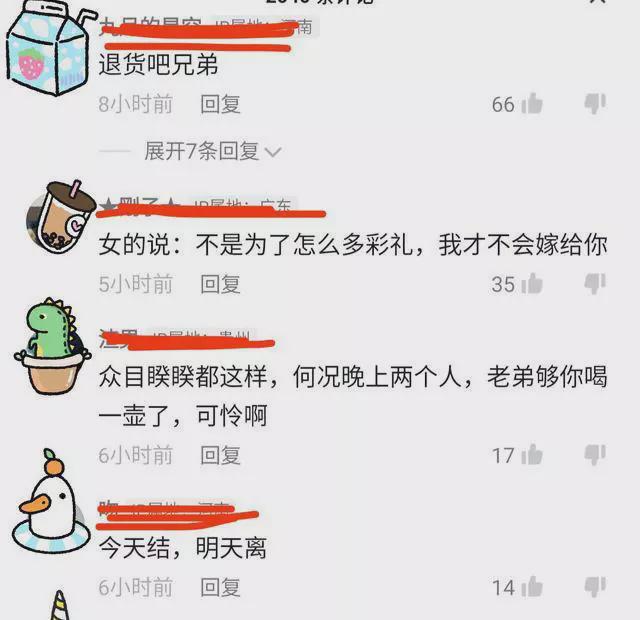Like the comment 今天结，明天离
Image resolution: width=640 pixels, height=620 pixels.
point(531,586)
